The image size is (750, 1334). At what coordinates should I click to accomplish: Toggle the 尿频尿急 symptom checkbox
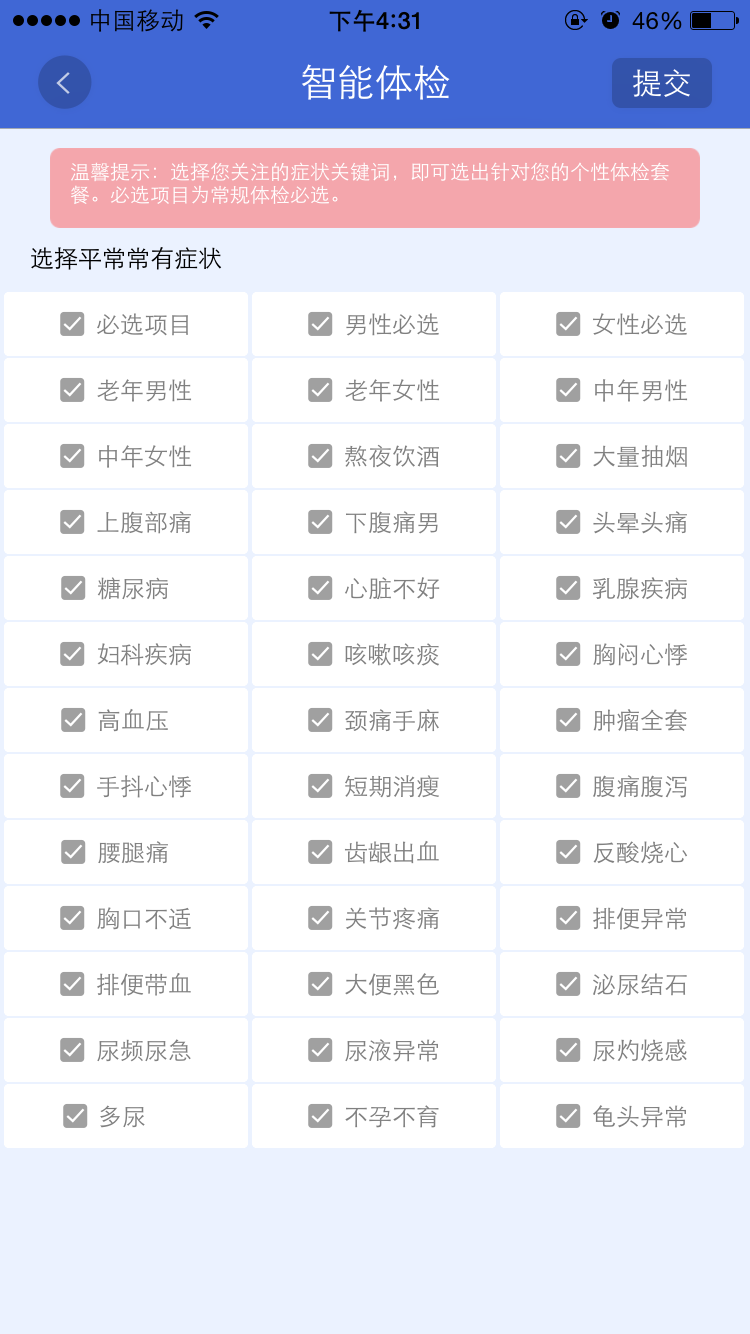click(72, 1050)
